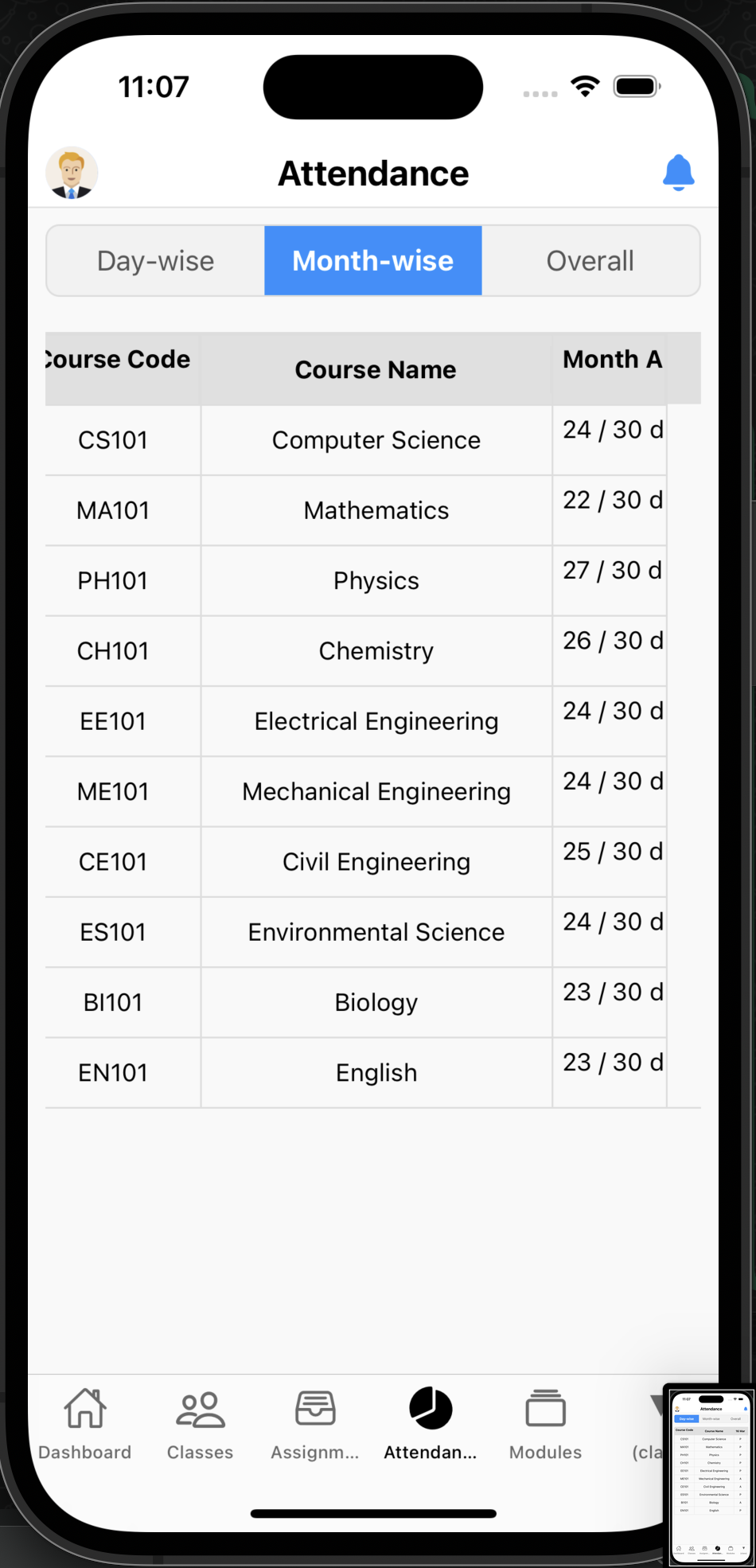Image resolution: width=756 pixels, height=1568 pixels.
Task: Select the Month-wise segment
Action: 373,261
